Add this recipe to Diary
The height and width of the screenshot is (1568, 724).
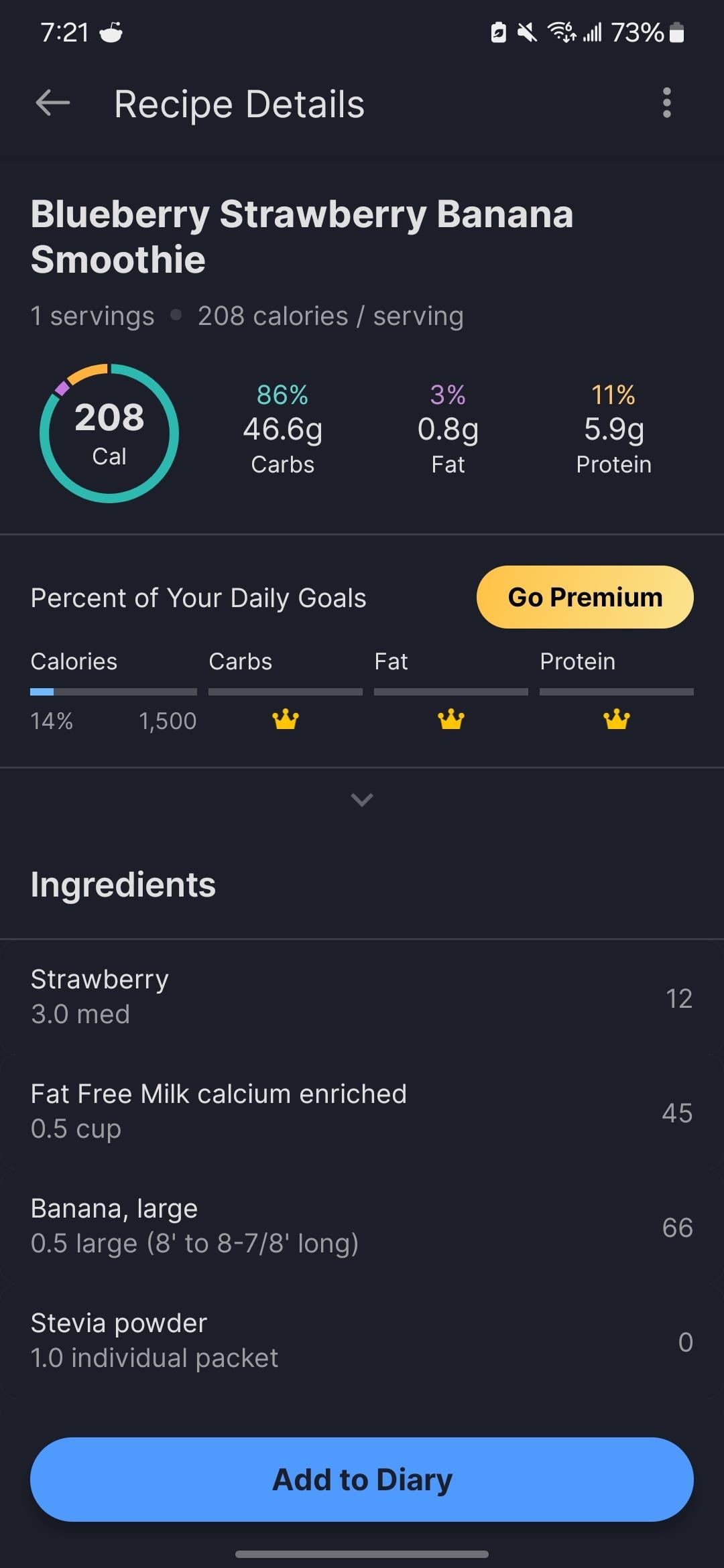(x=362, y=1480)
